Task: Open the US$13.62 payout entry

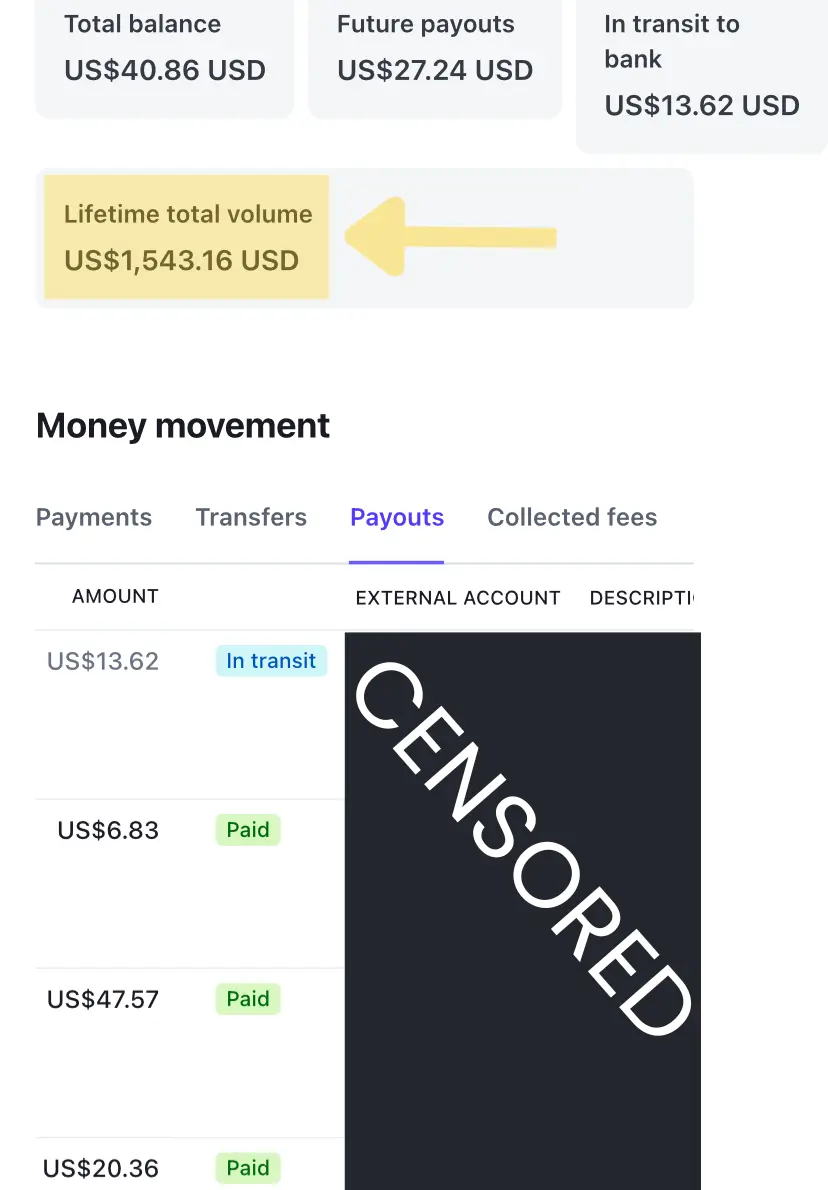Action: (x=102, y=660)
